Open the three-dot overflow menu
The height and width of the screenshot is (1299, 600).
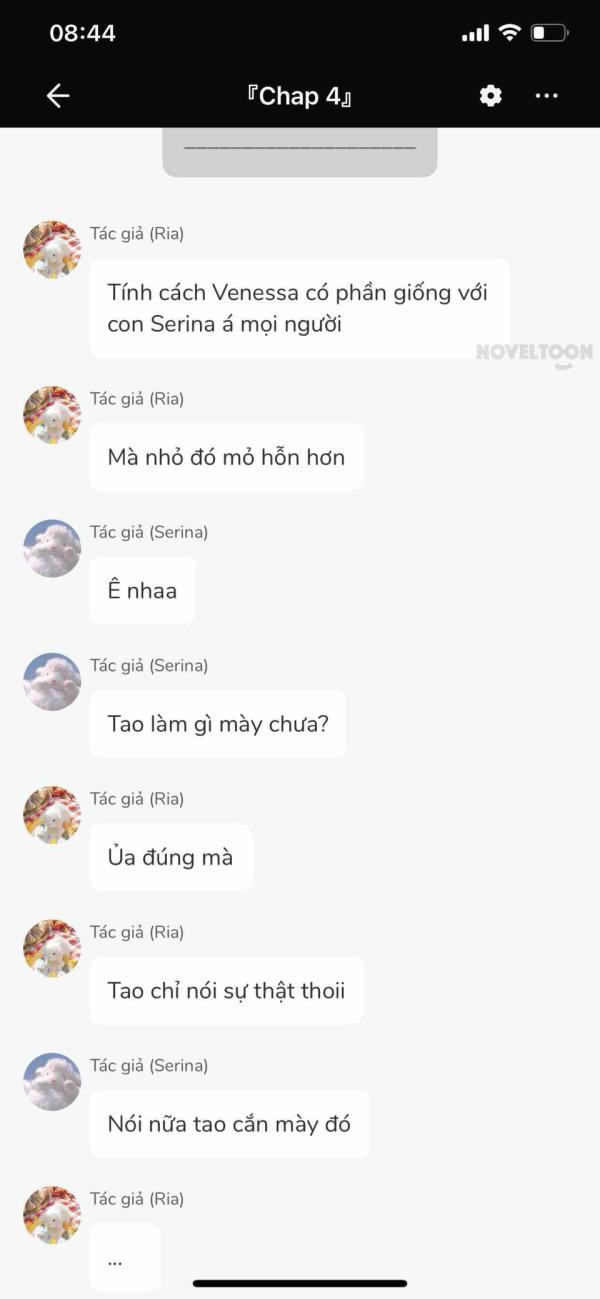coord(546,96)
